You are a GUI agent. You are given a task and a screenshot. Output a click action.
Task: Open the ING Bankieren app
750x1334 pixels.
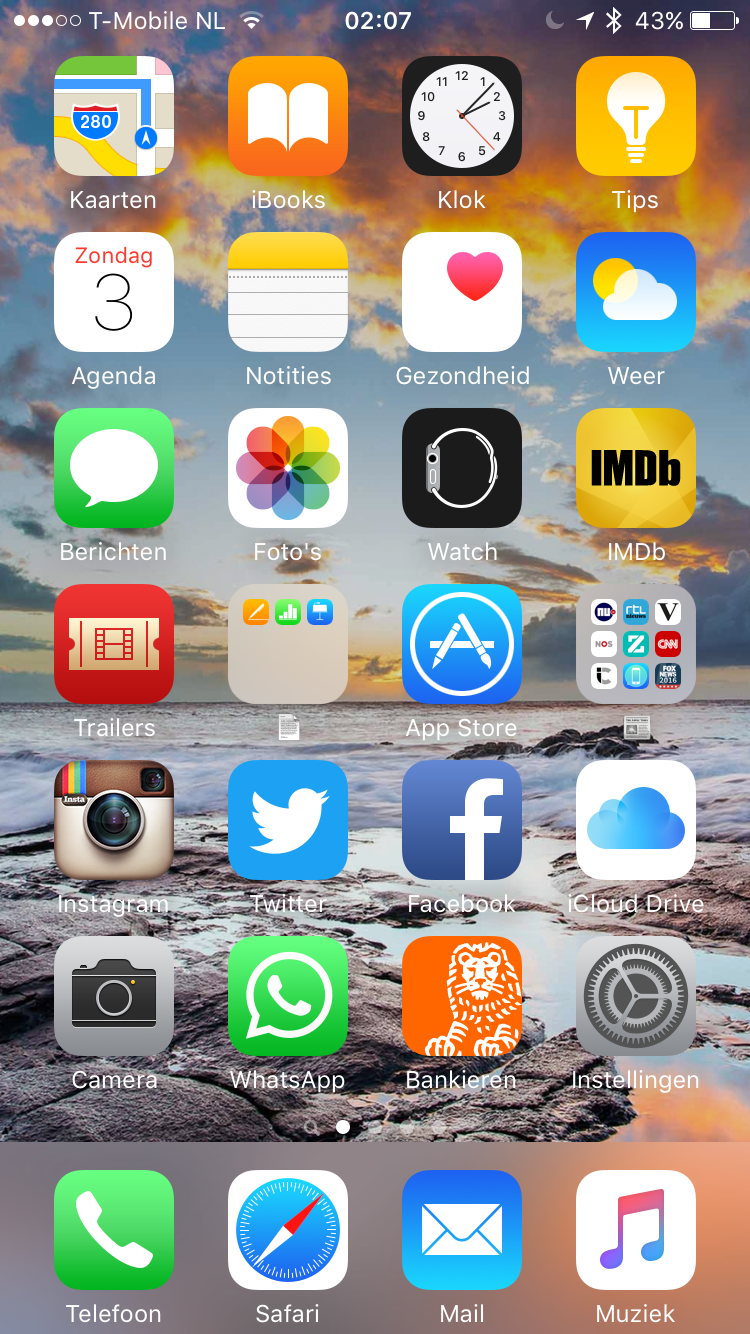[462, 996]
